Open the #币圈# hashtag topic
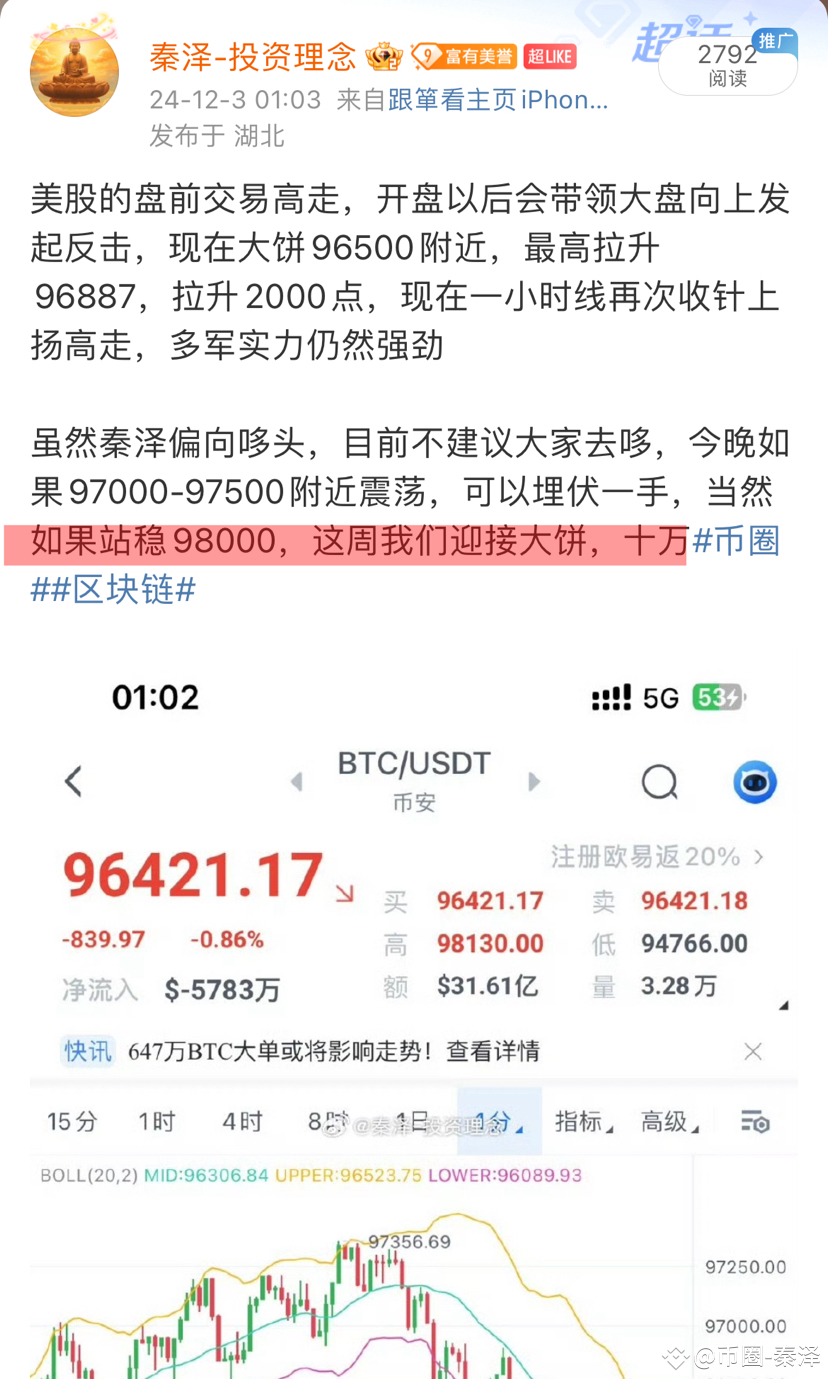This screenshot has height=1379, width=828. coord(736,541)
